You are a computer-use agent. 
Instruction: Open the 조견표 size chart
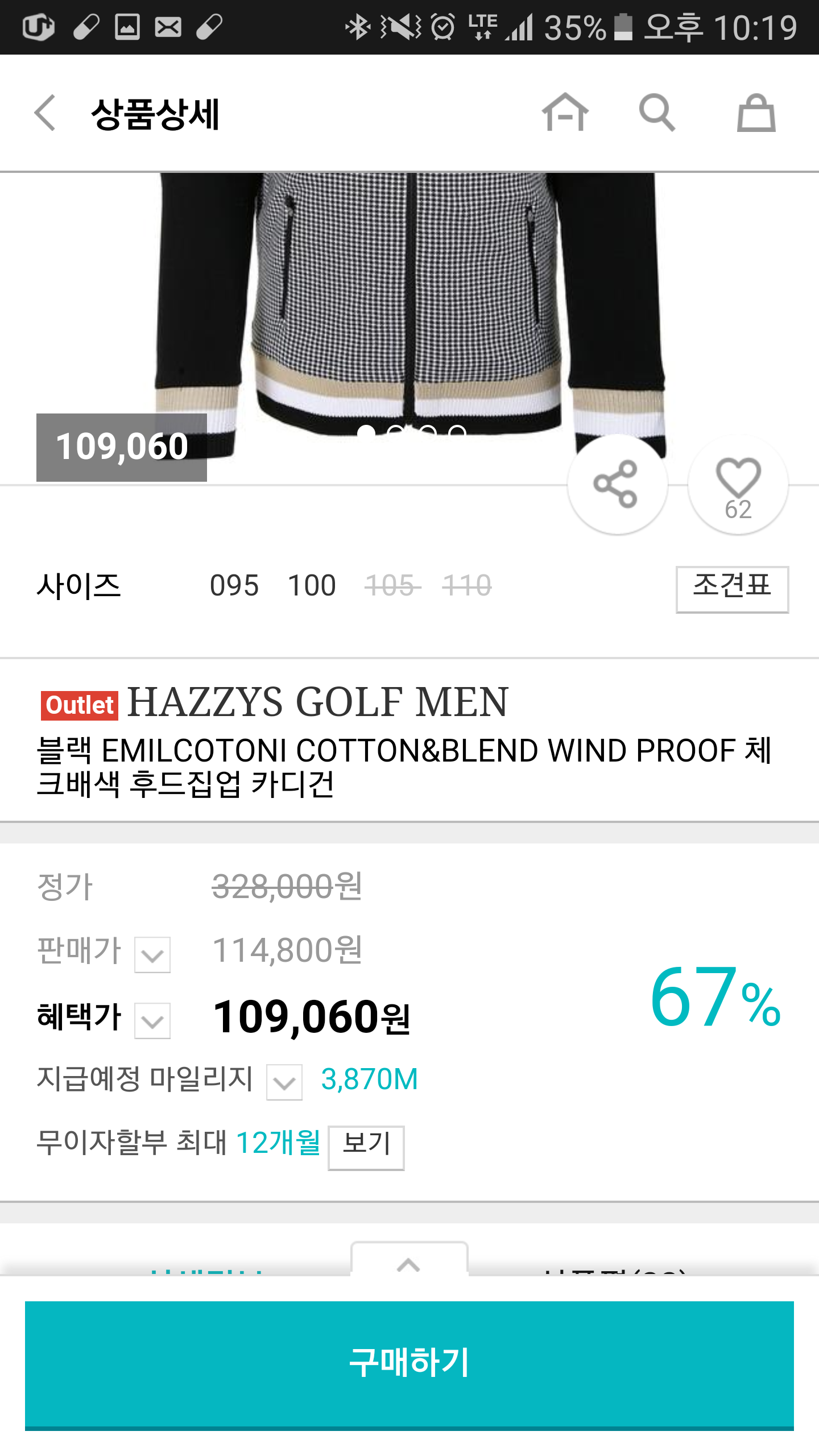tap(732, 589)
